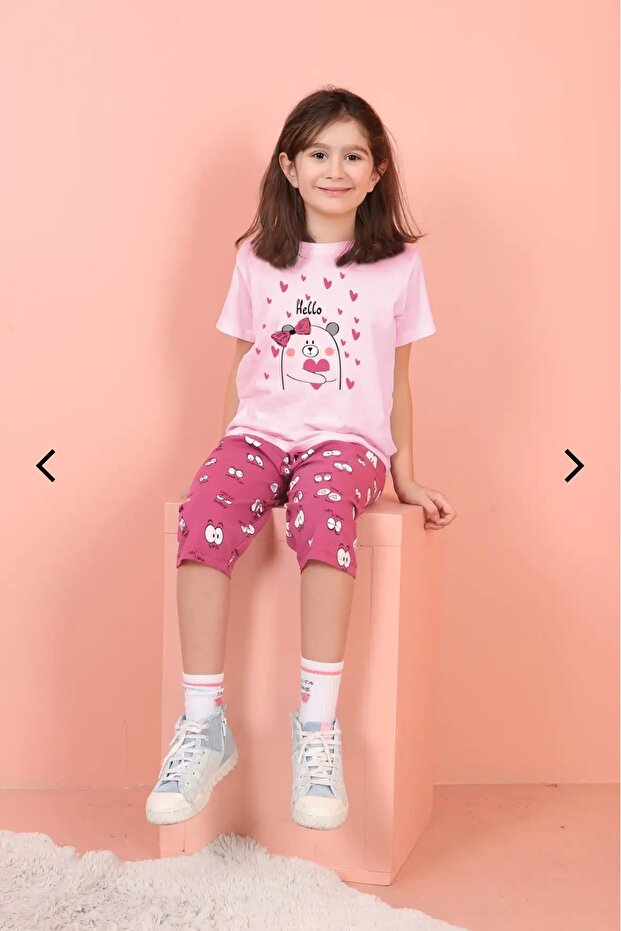Go to the next product image
Image resolution: width=621 pixels, height=931 pixels.
pos(574,466)
